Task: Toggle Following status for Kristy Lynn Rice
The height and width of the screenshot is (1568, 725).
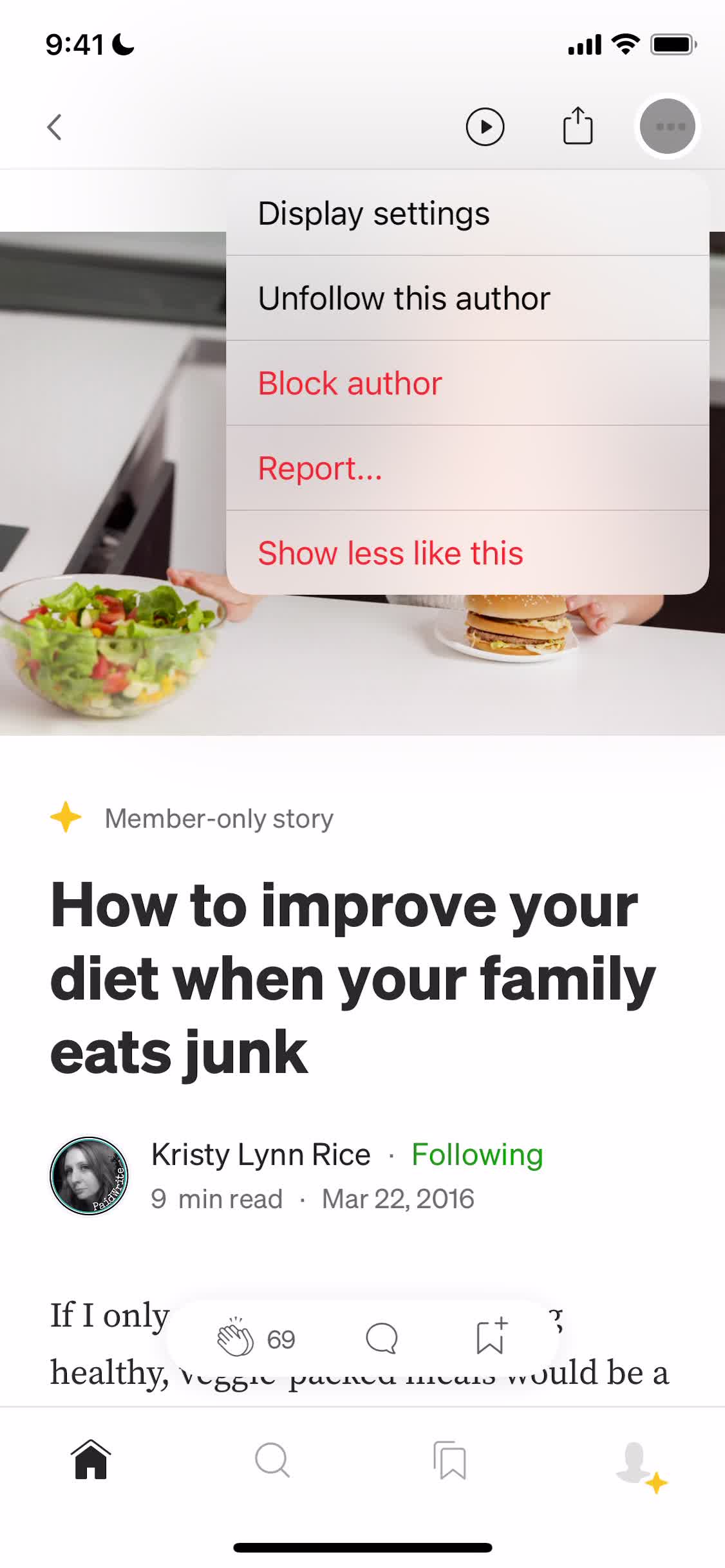Action: 476,1154
